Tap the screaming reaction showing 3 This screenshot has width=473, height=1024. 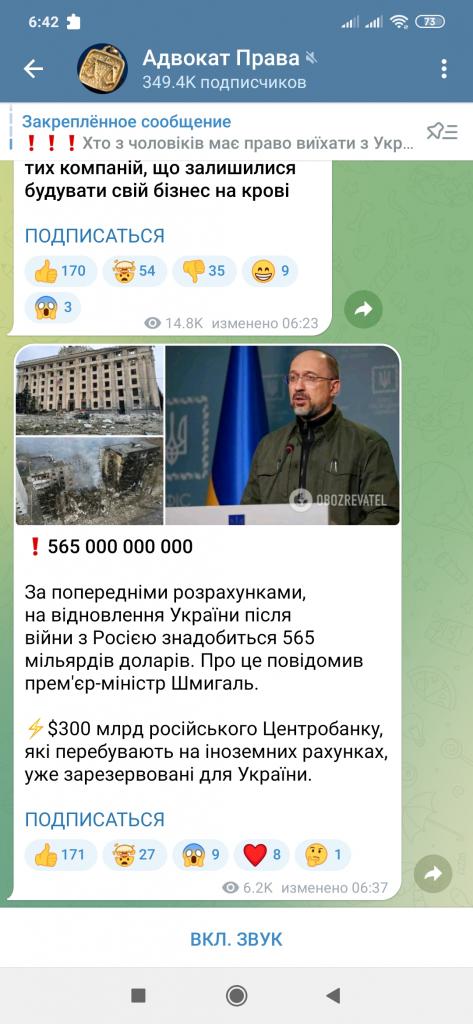[x=53, y=307]
